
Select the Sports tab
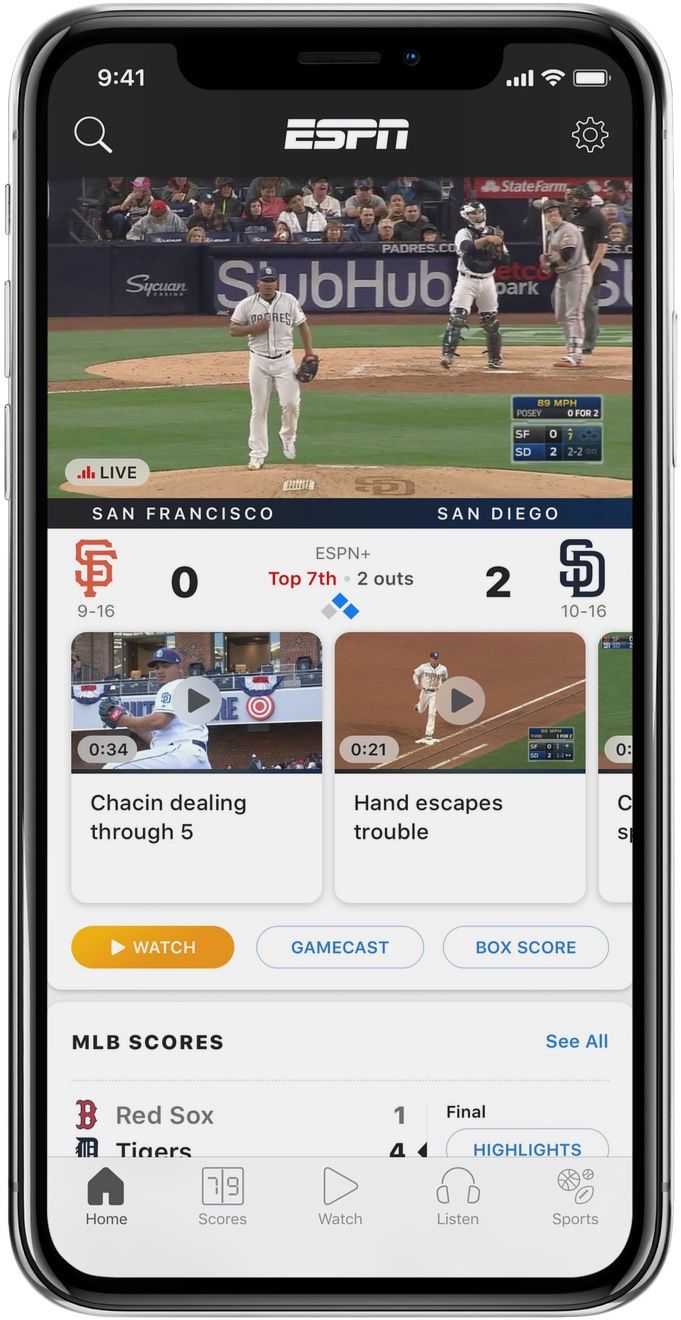click(x=575, y=1197)
